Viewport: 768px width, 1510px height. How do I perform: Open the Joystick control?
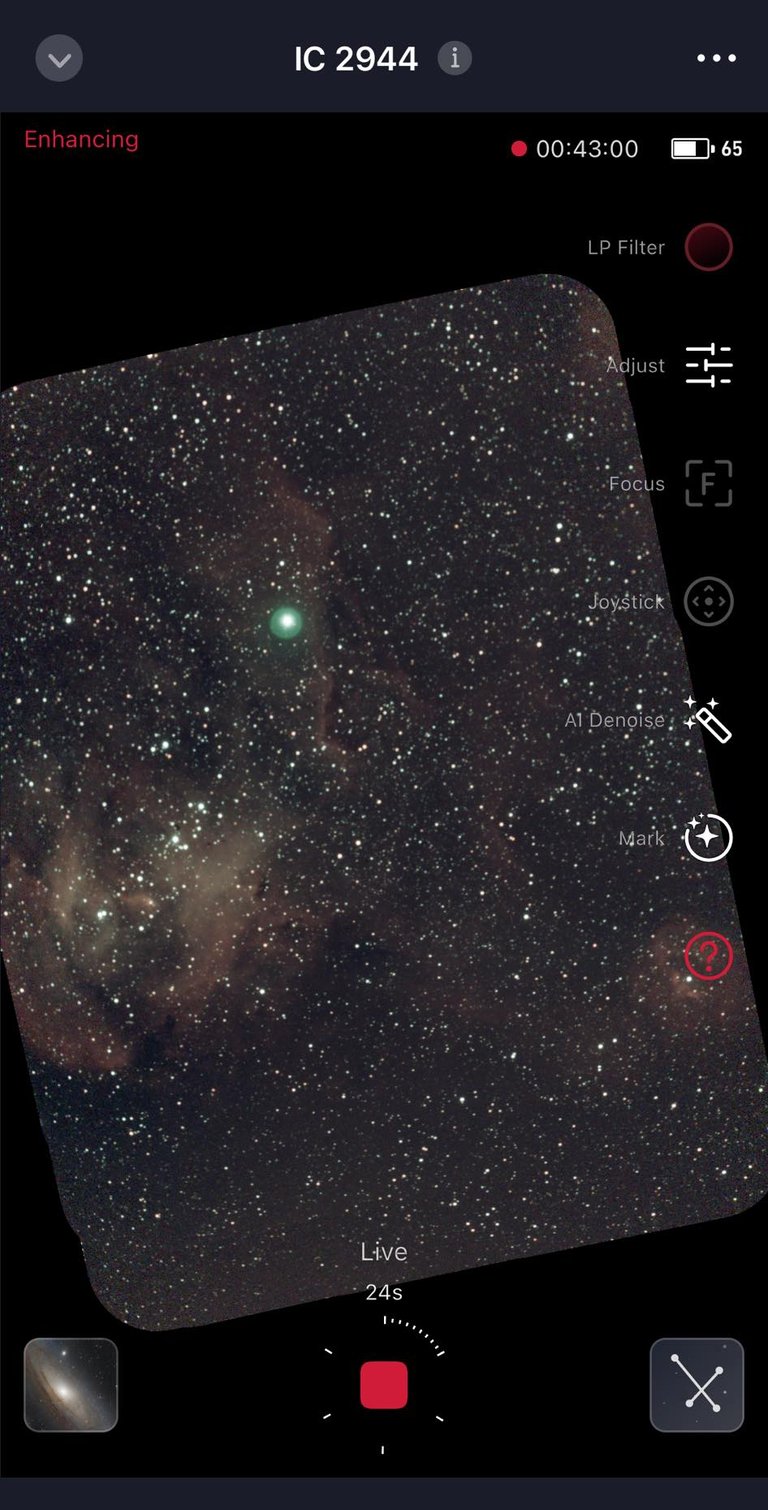(708, 602)
